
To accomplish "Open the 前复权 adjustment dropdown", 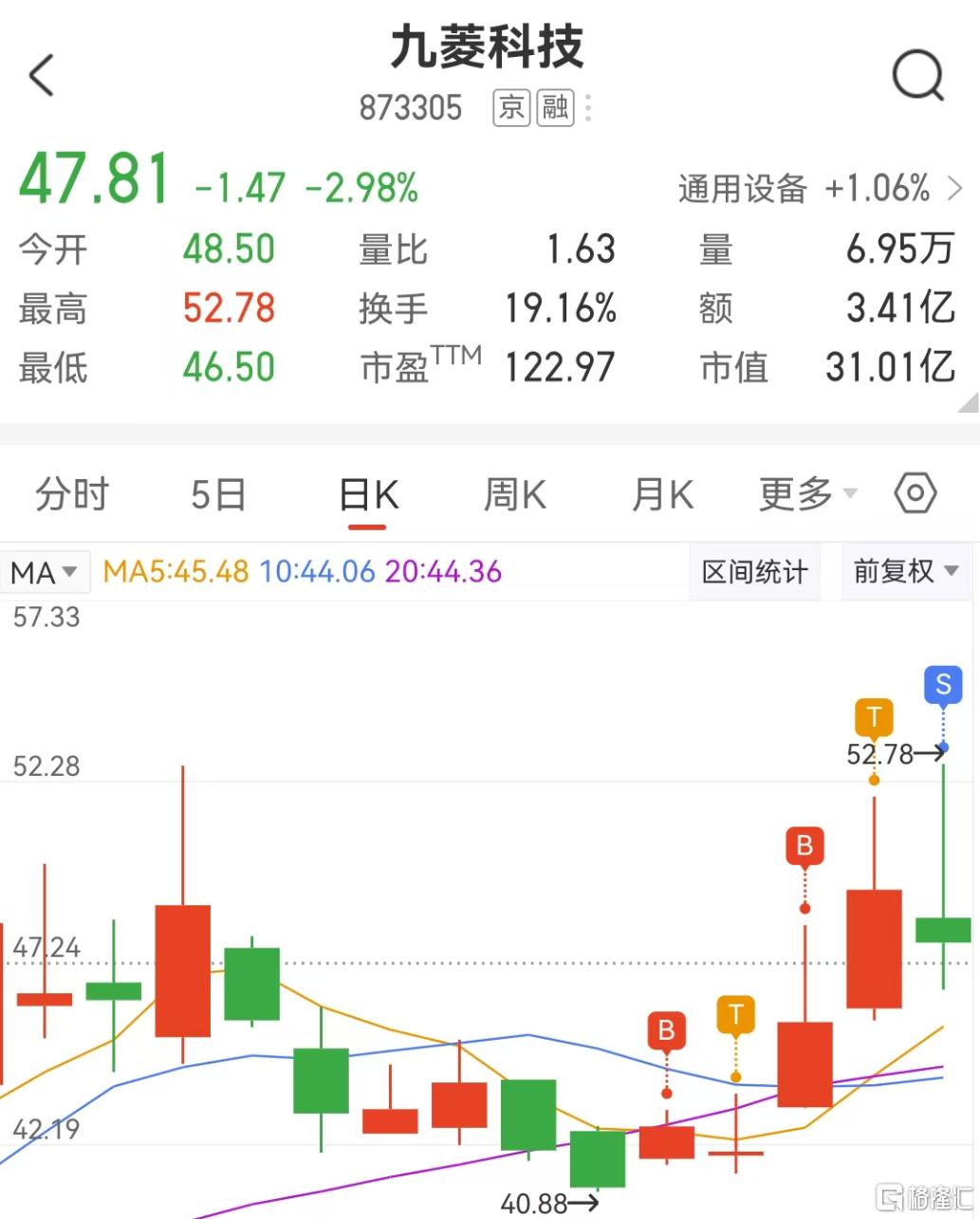I will pyautogui.click(x=905, y=572).
